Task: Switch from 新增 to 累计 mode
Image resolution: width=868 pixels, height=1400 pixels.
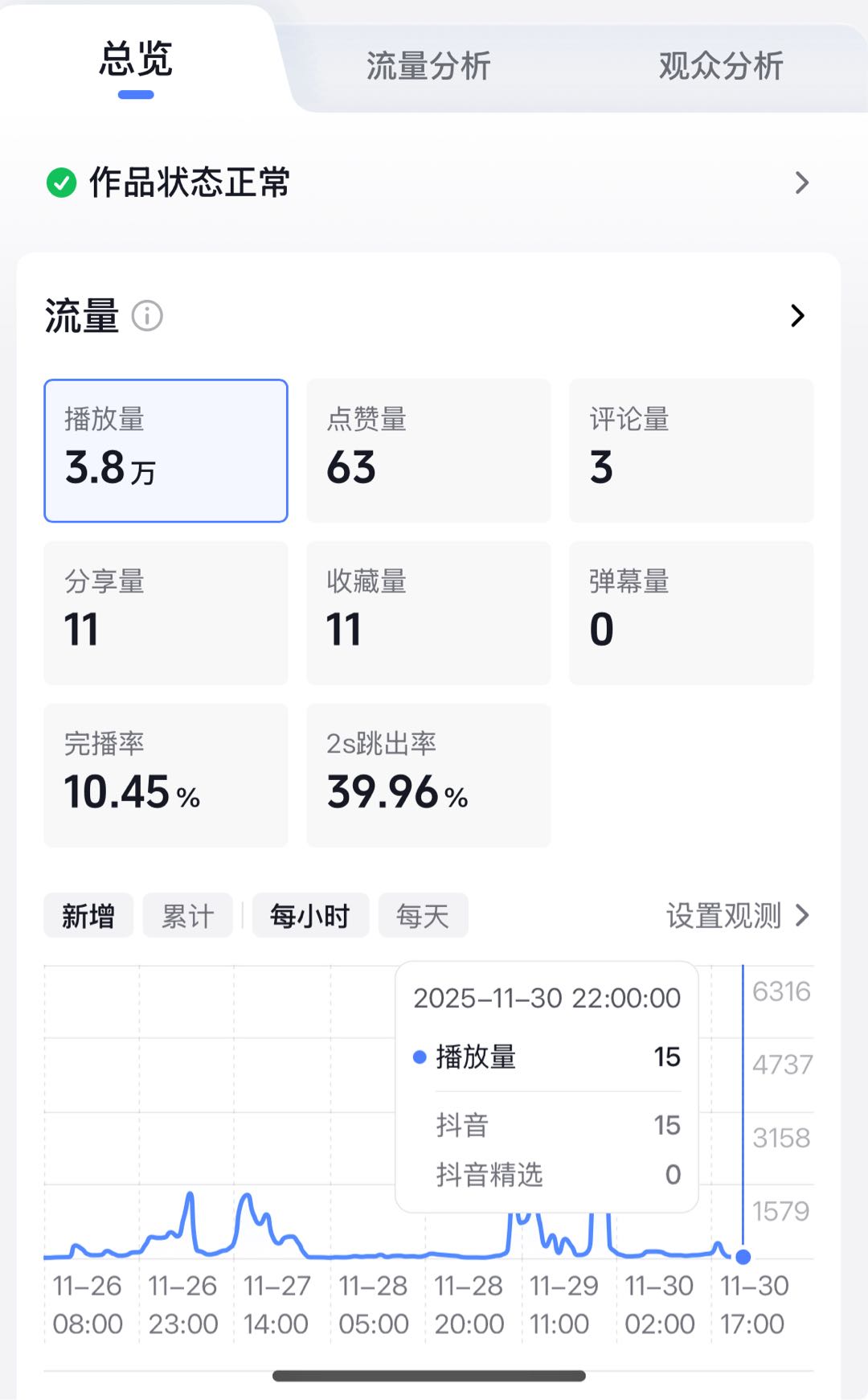Action: point(187,915)
